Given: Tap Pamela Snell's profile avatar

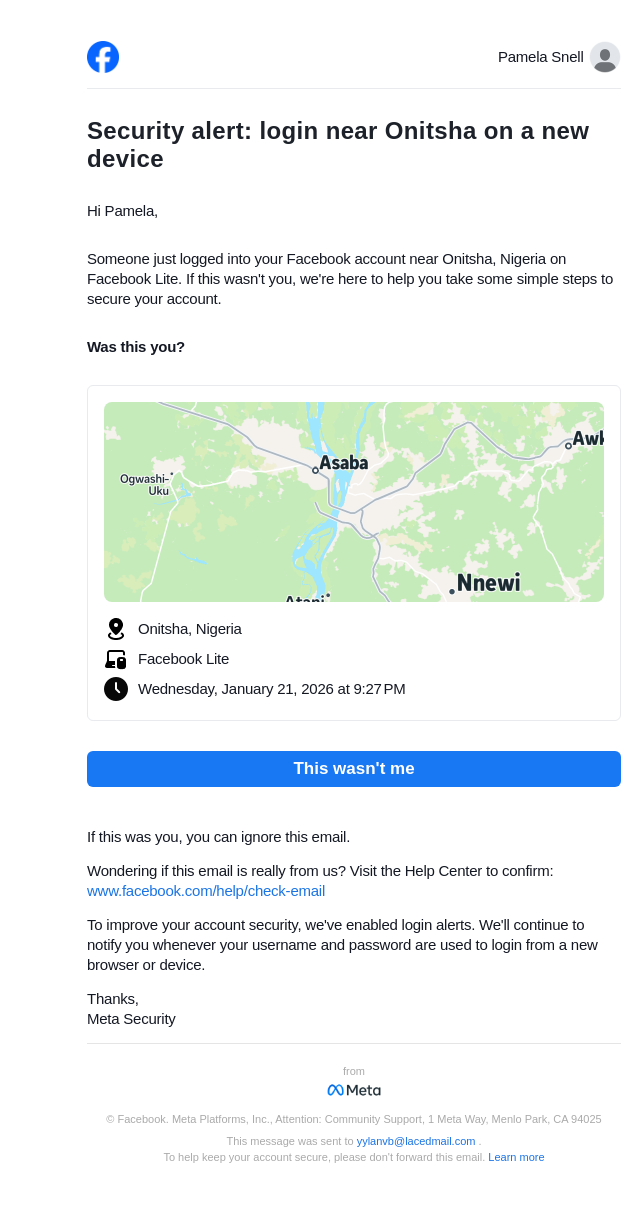Looking at the screenshot, I should click(x=604, y=57).
